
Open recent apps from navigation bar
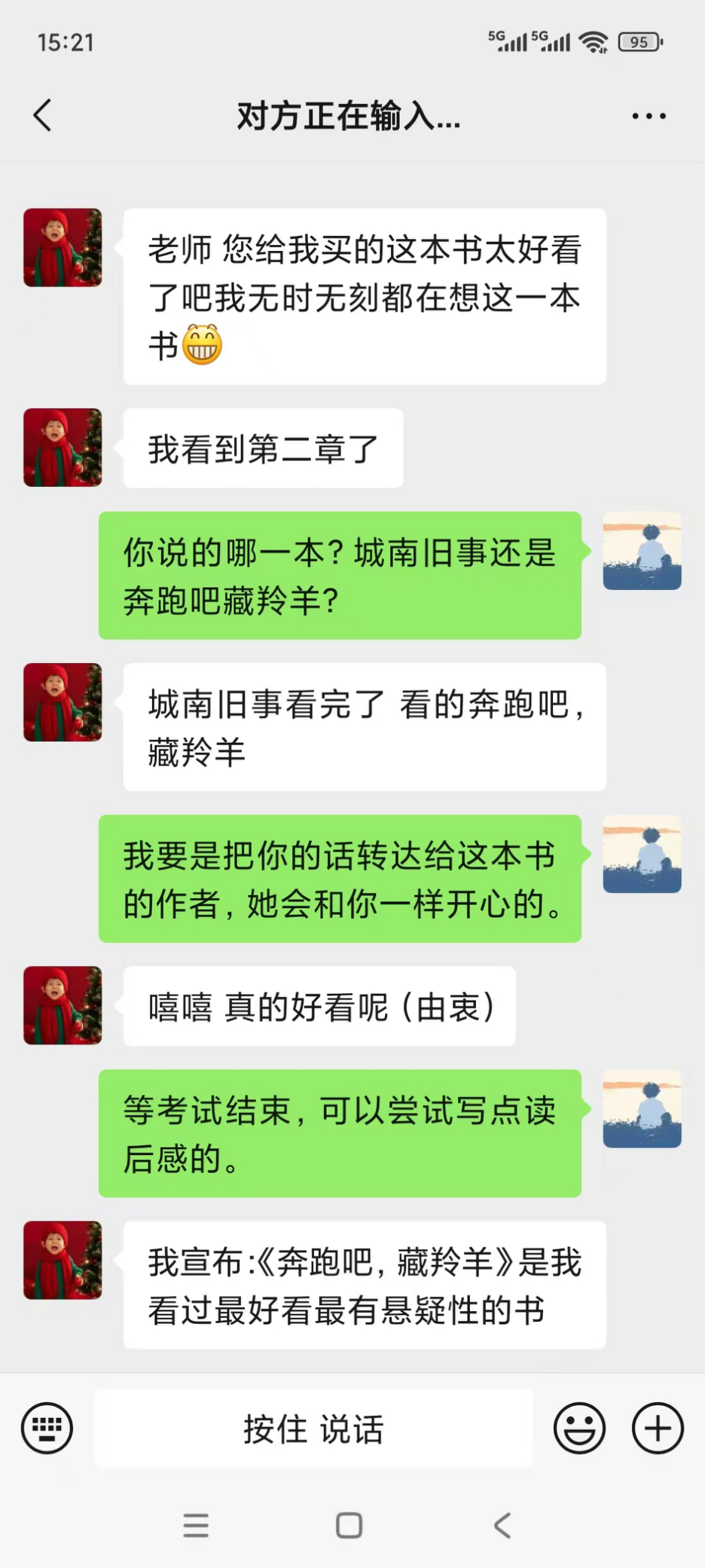pos(196,1525)
